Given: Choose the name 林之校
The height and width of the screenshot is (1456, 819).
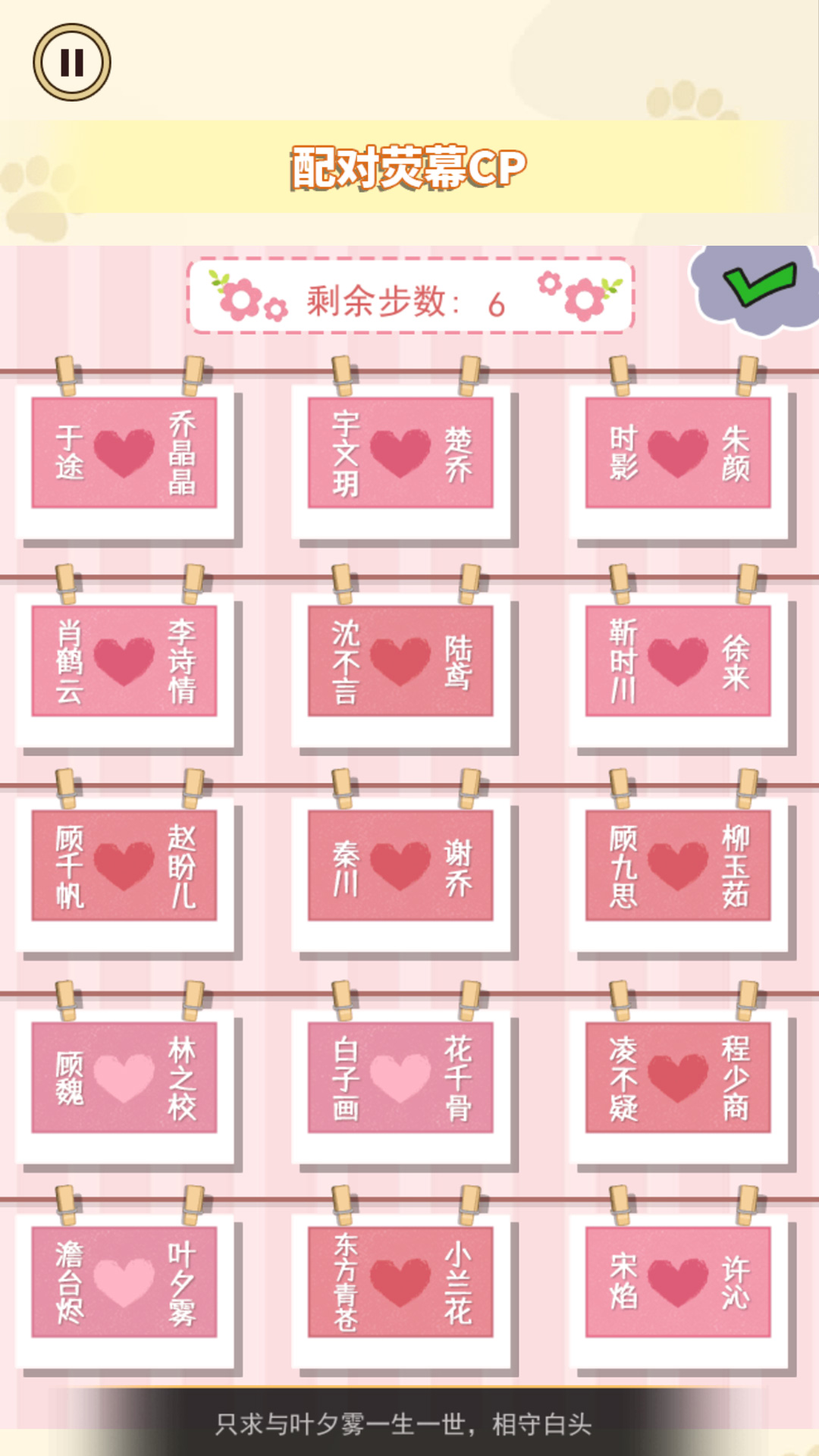Looking at the screenshot, I should click(182, 1078).
